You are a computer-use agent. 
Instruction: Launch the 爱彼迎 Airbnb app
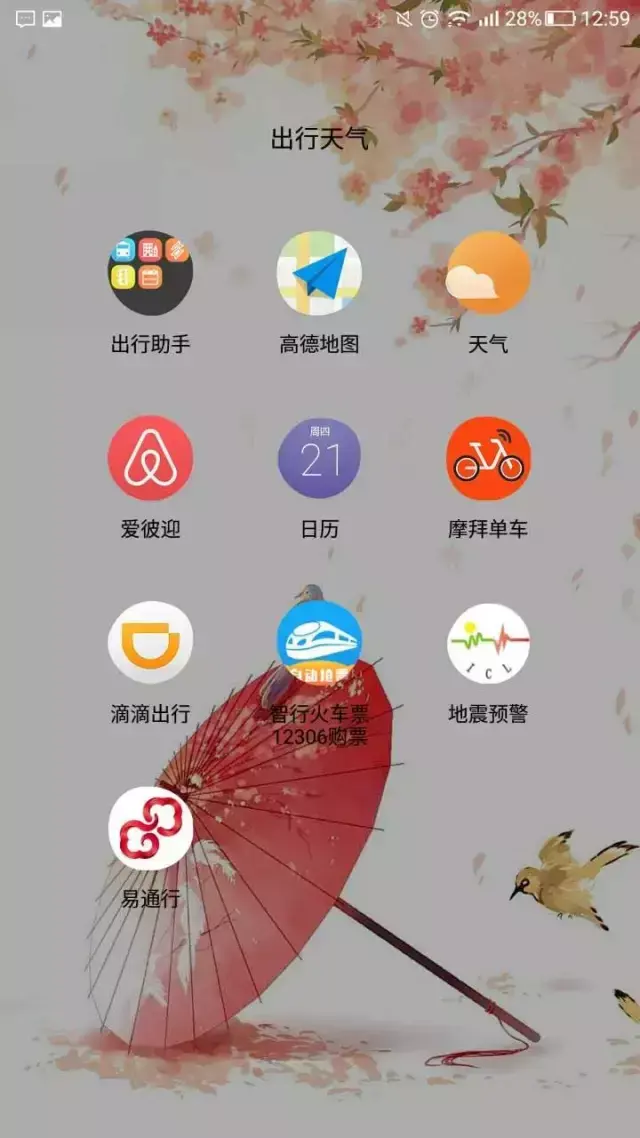tap(150, 458)
